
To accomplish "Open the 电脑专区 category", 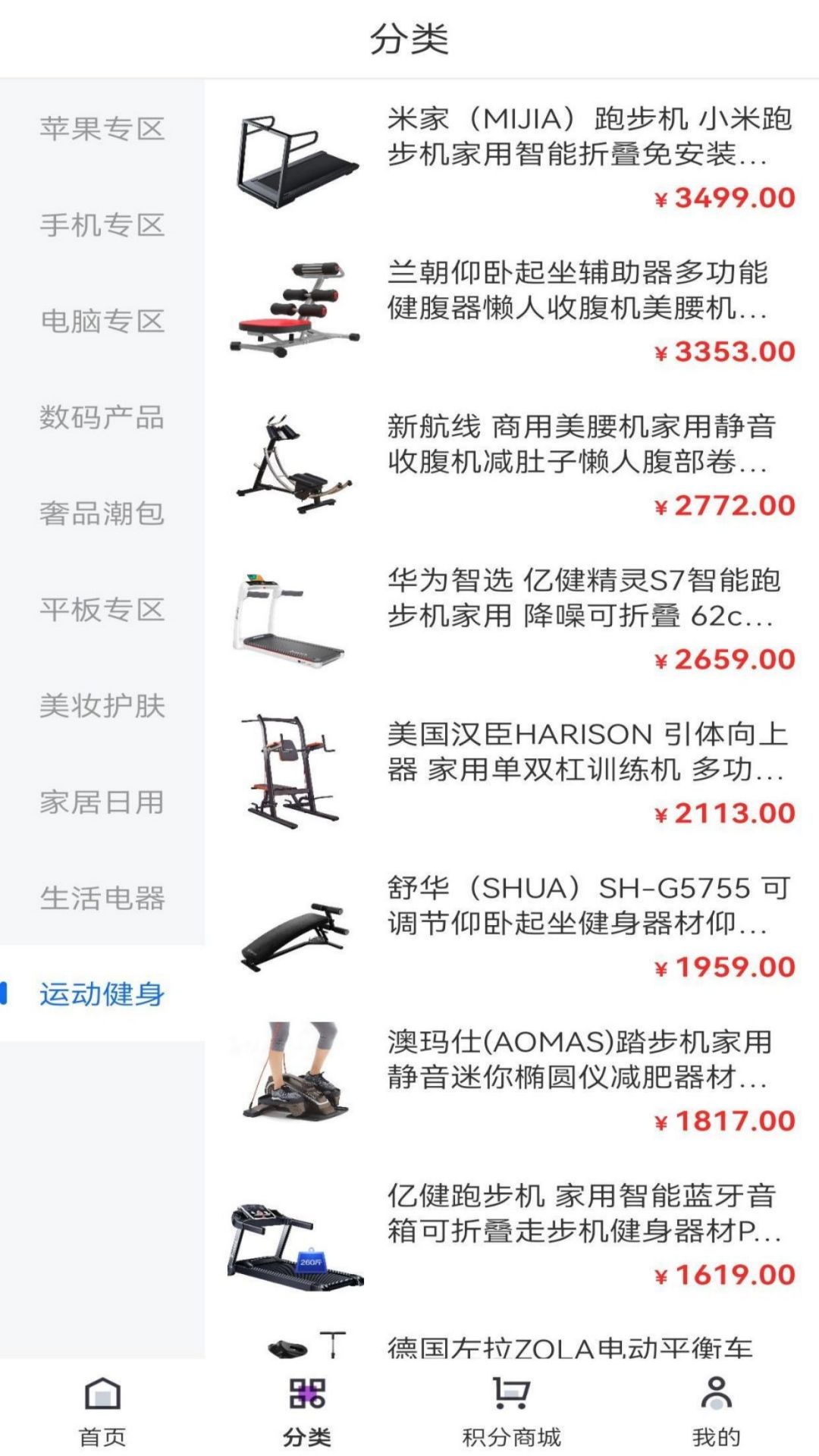I will (102, 322).
